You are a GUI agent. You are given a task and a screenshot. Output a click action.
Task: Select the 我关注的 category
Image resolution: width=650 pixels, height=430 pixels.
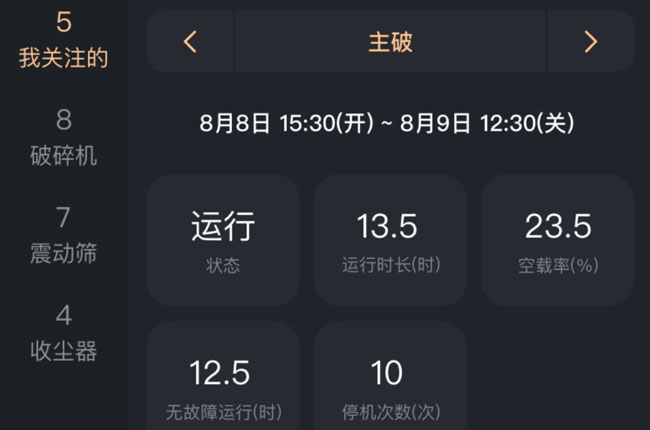coord(63,40)
